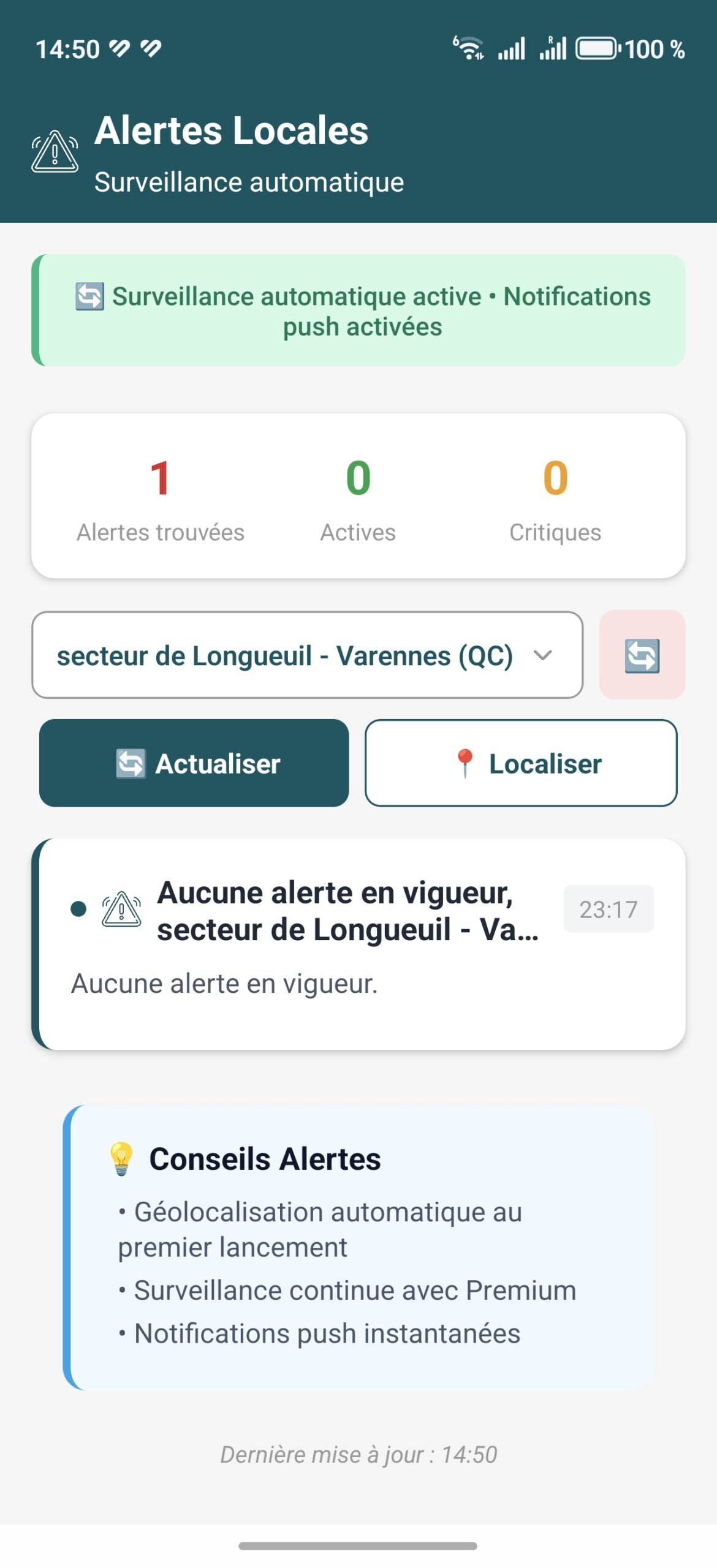Tap Localiser to detect location
This screenshot has height=1568, width=717.
[x=521, y=763]
